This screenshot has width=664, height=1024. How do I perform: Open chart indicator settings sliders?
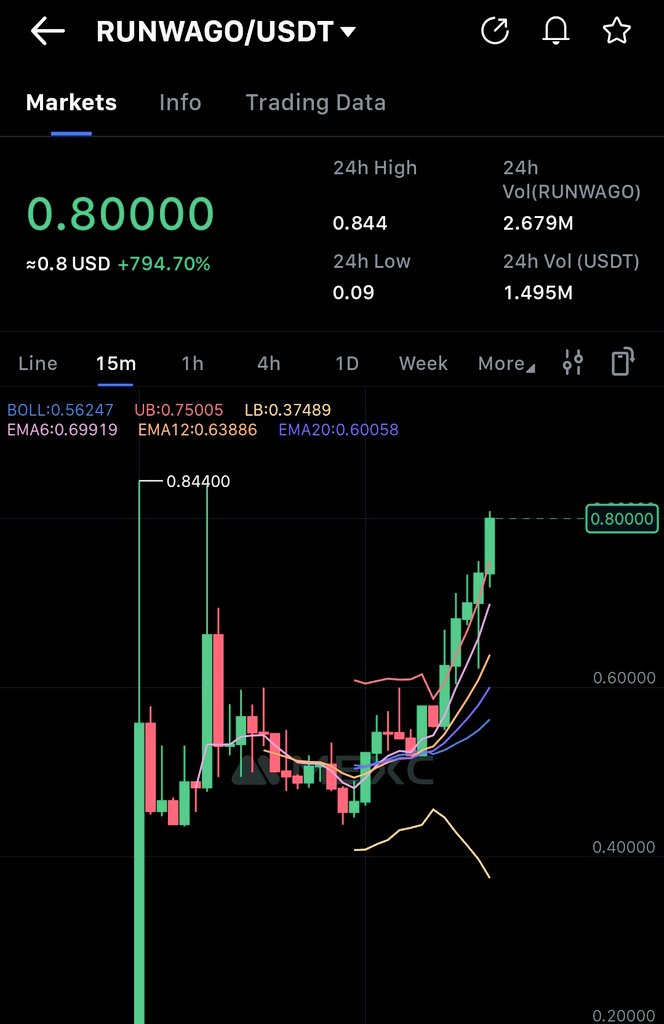572,362
